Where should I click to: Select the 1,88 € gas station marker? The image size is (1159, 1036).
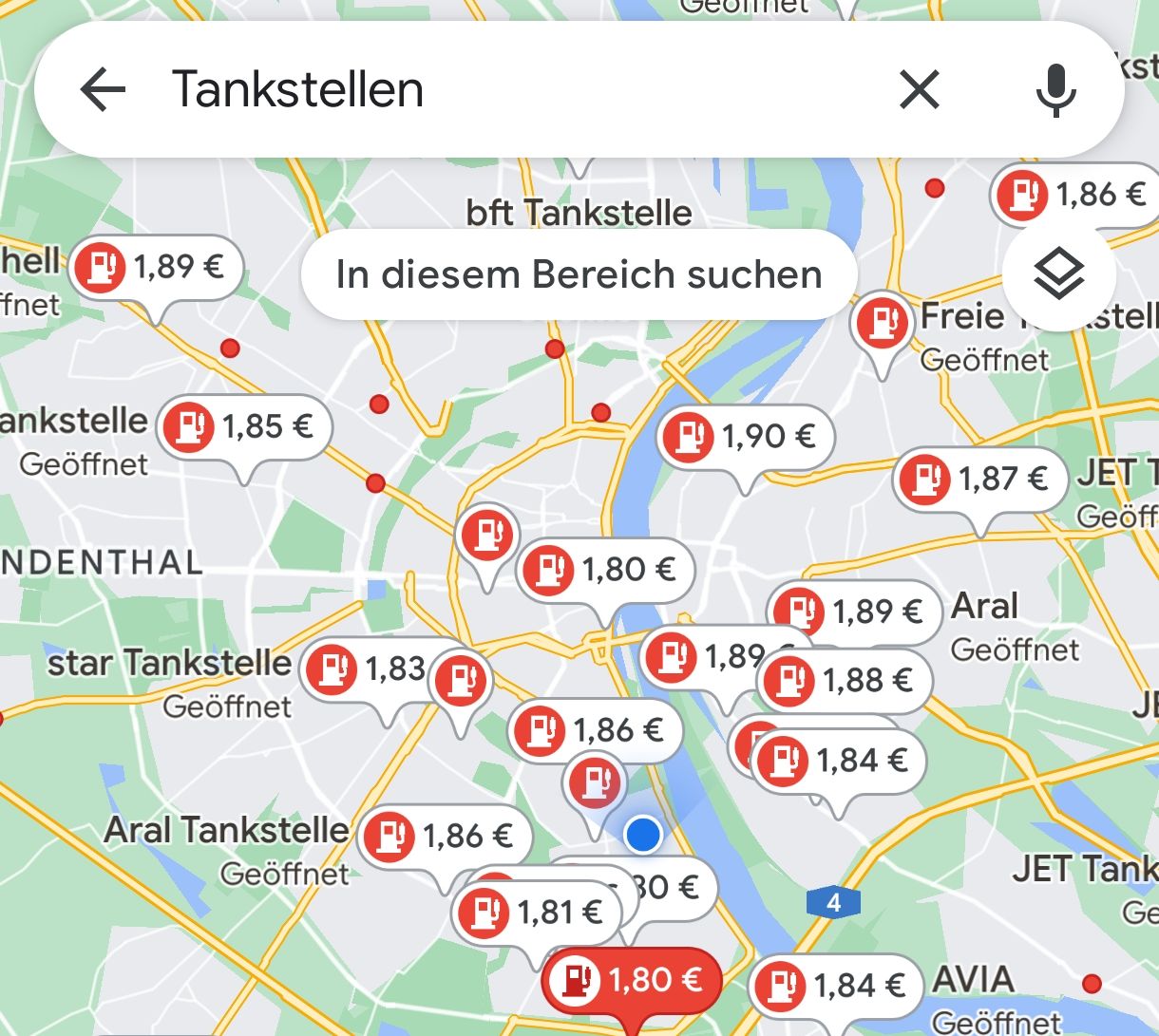(845, 680)
